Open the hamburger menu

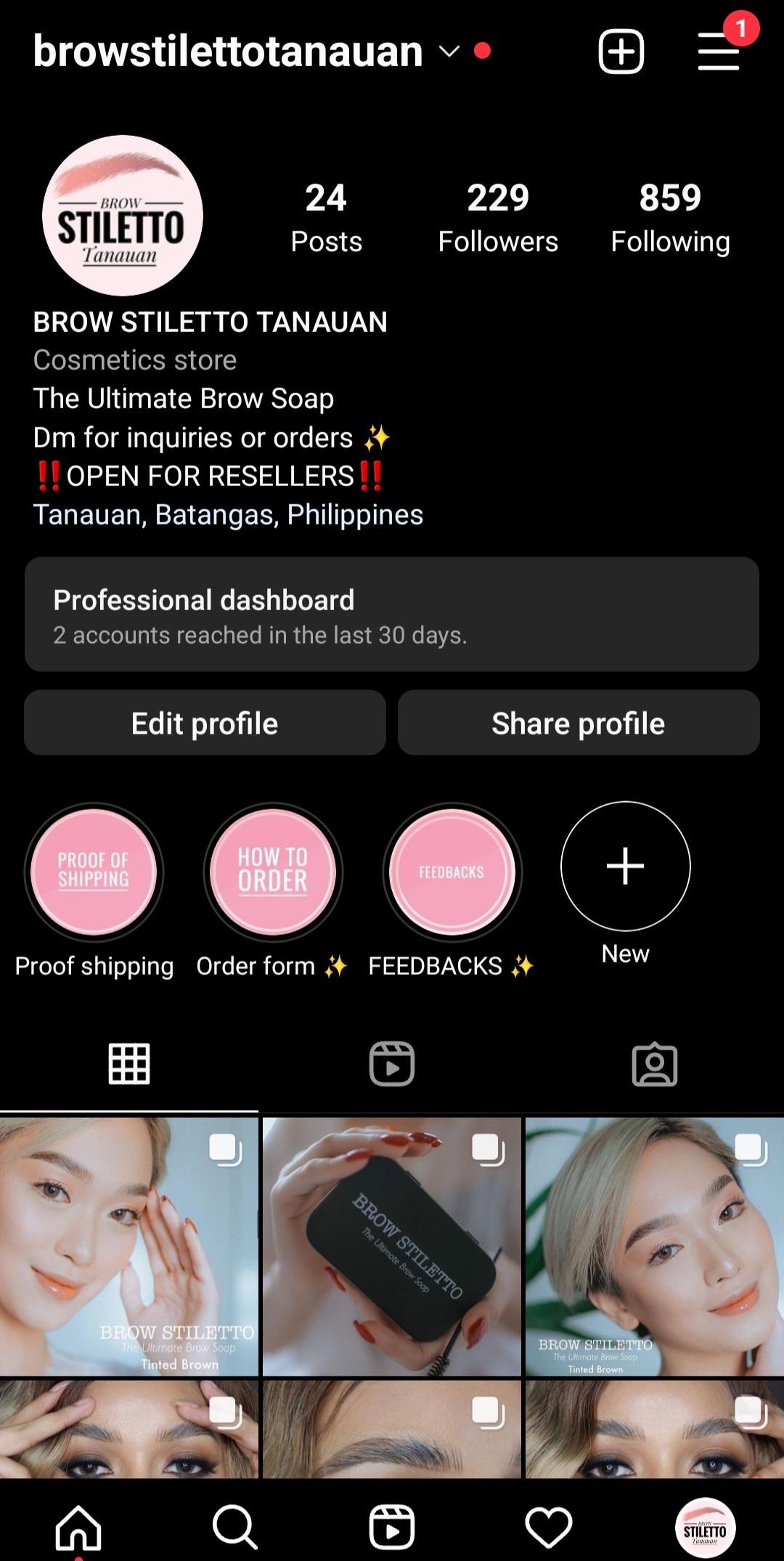(719, 52)
